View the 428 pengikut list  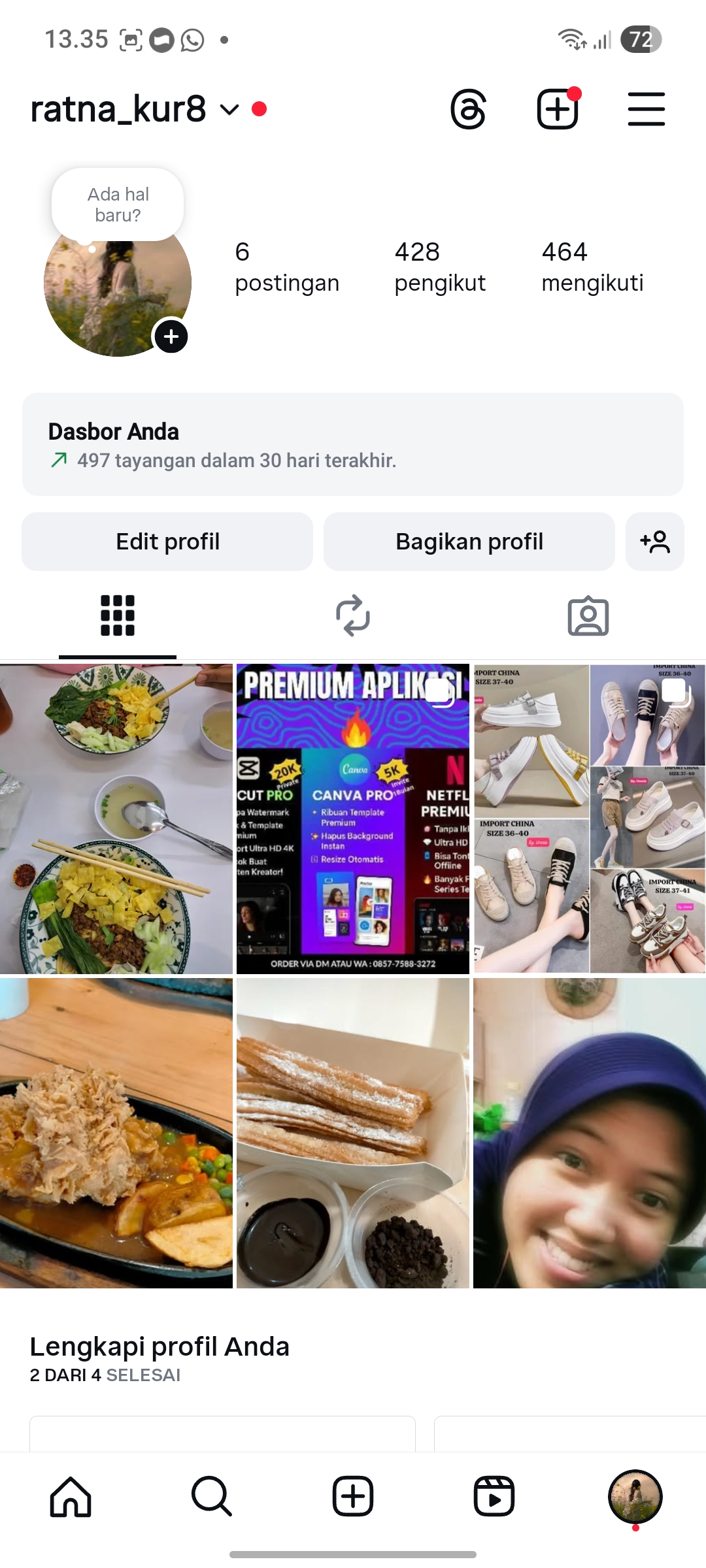(x=440, y=267)
